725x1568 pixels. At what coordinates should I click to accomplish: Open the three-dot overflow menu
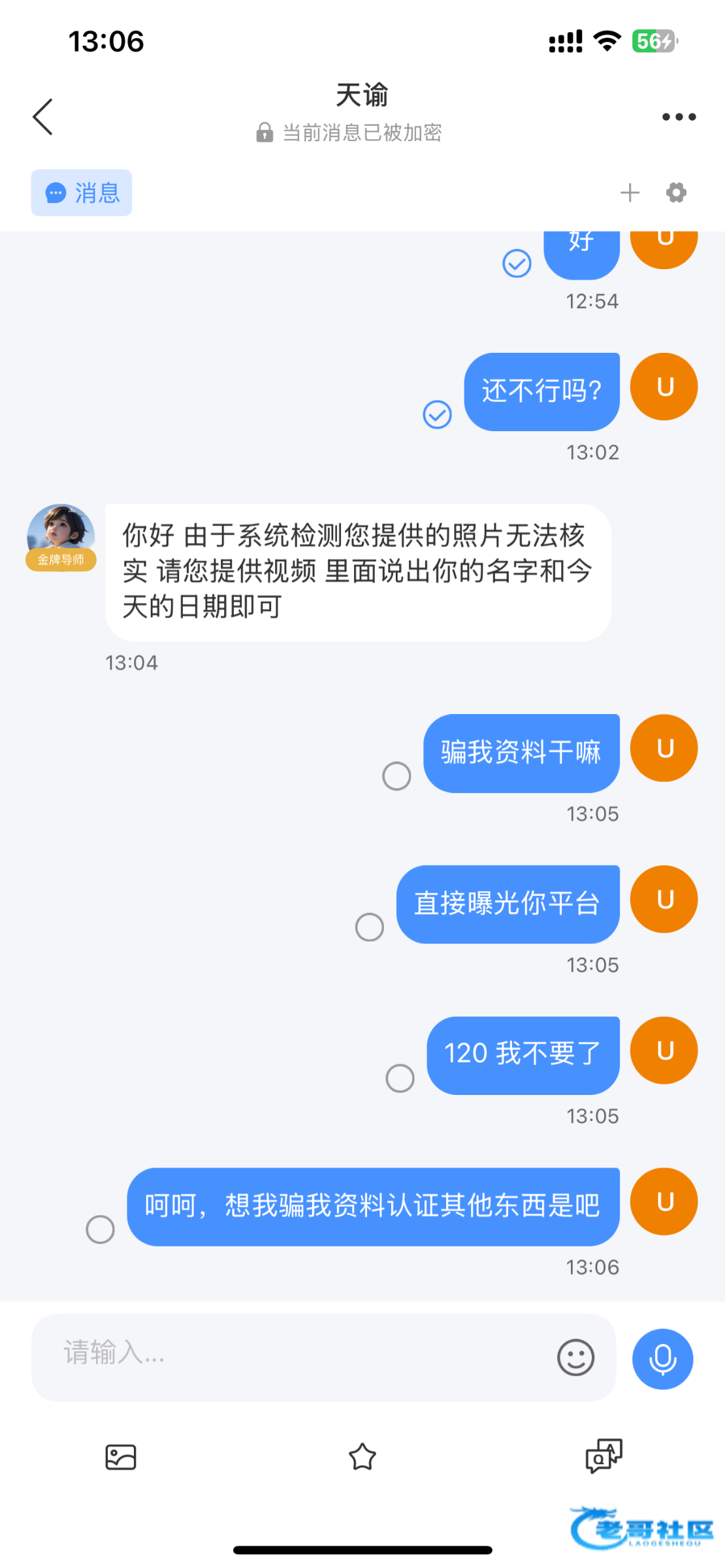click(679, 117)
